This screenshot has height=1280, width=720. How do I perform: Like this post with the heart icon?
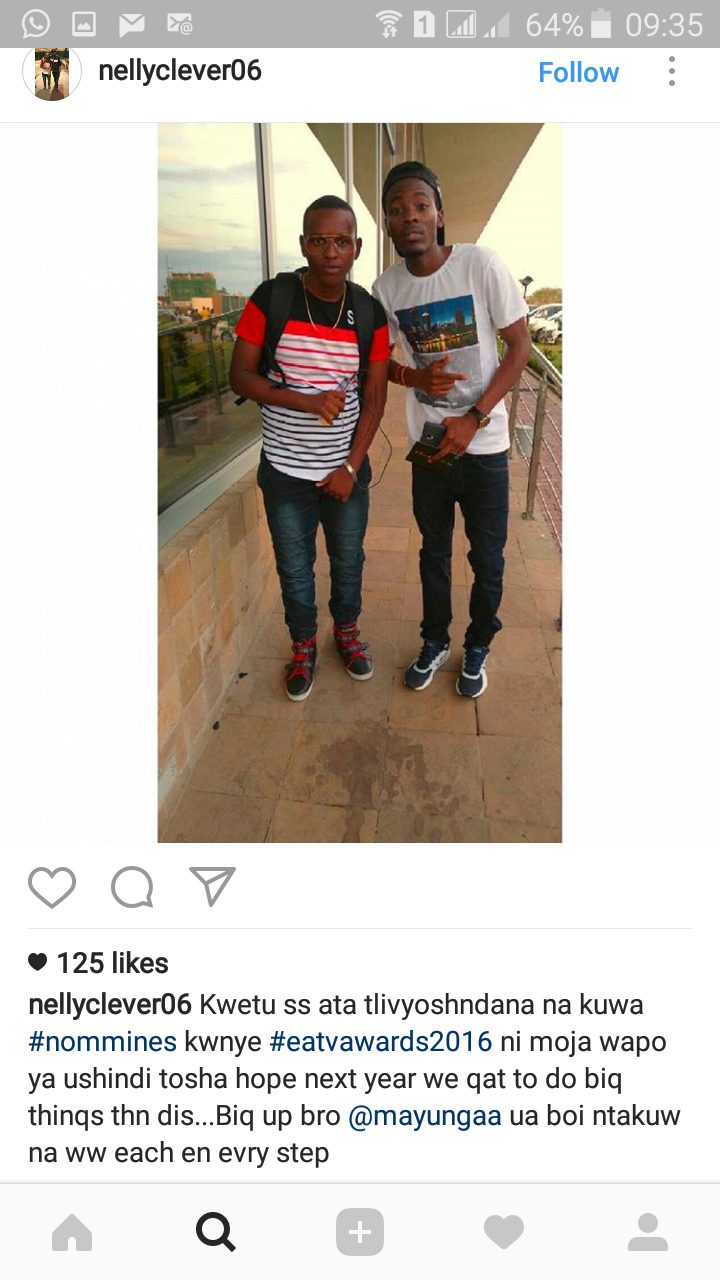[x=52, y=887]
